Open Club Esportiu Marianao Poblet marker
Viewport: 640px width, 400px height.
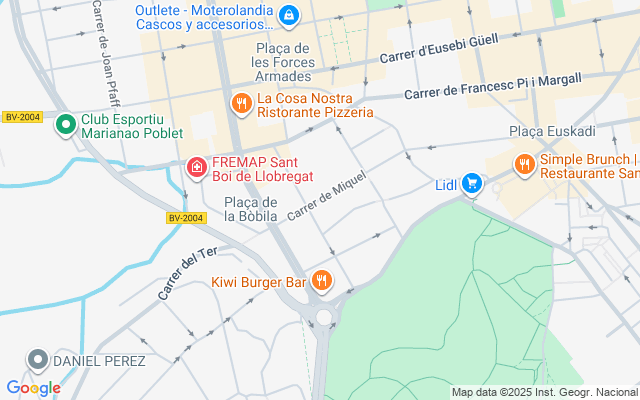[66, 124]
